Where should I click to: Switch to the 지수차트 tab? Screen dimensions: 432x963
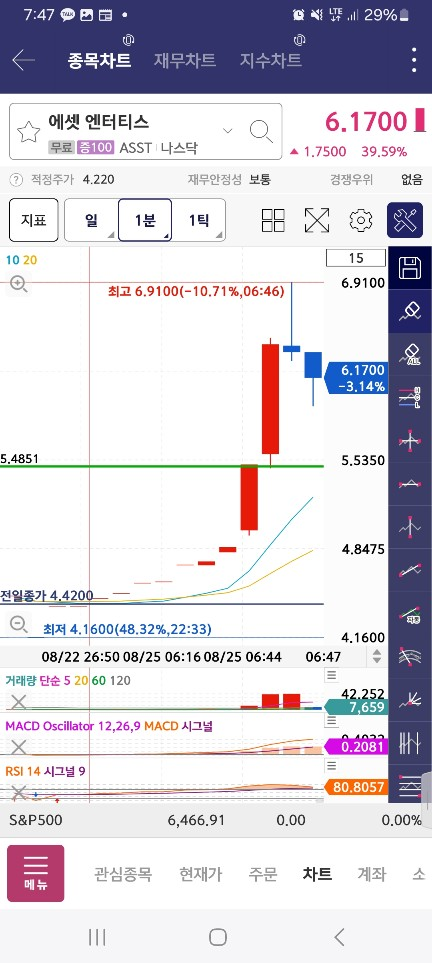point(270,60)
